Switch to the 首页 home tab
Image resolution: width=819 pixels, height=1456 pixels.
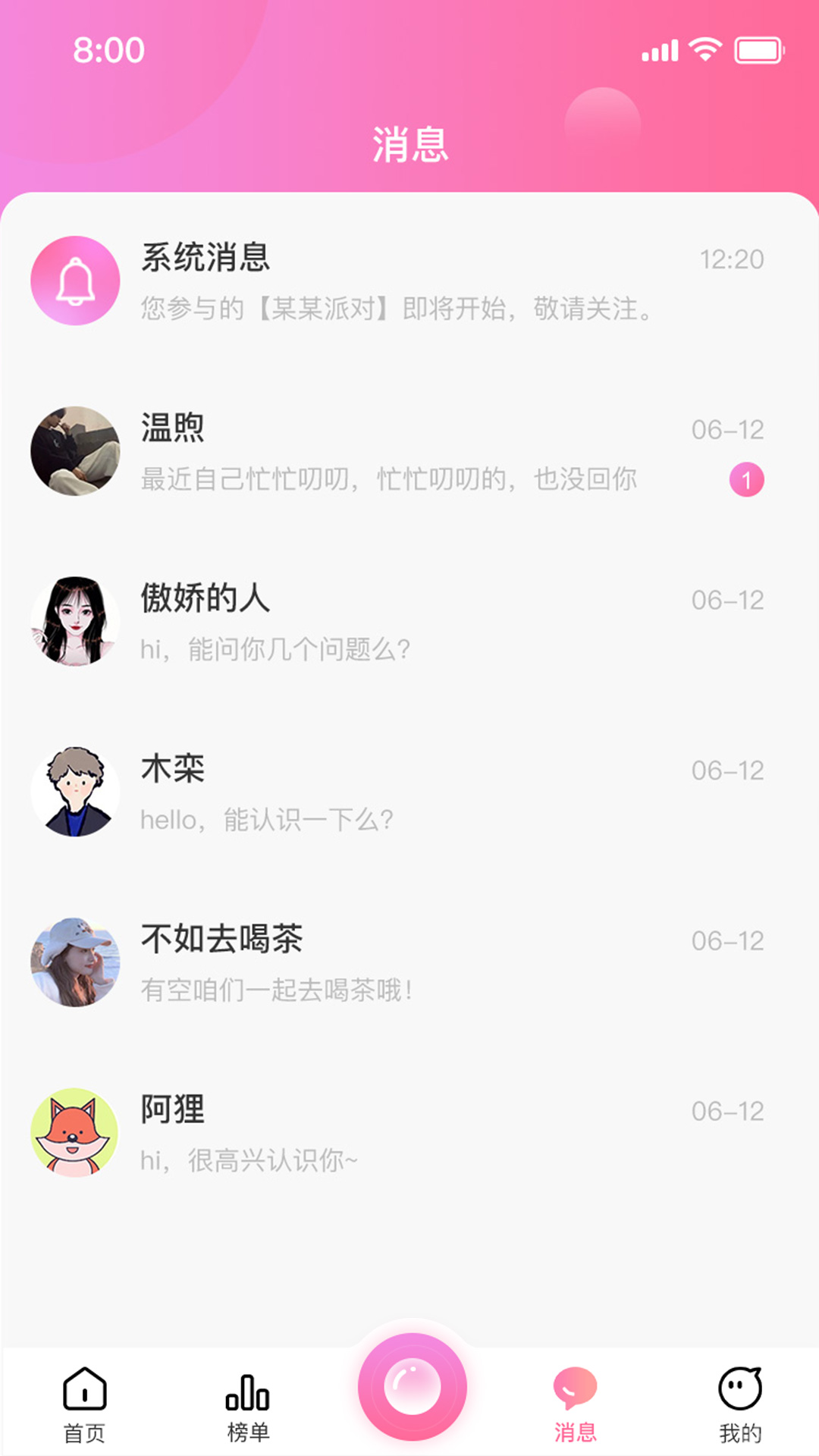84,1404
